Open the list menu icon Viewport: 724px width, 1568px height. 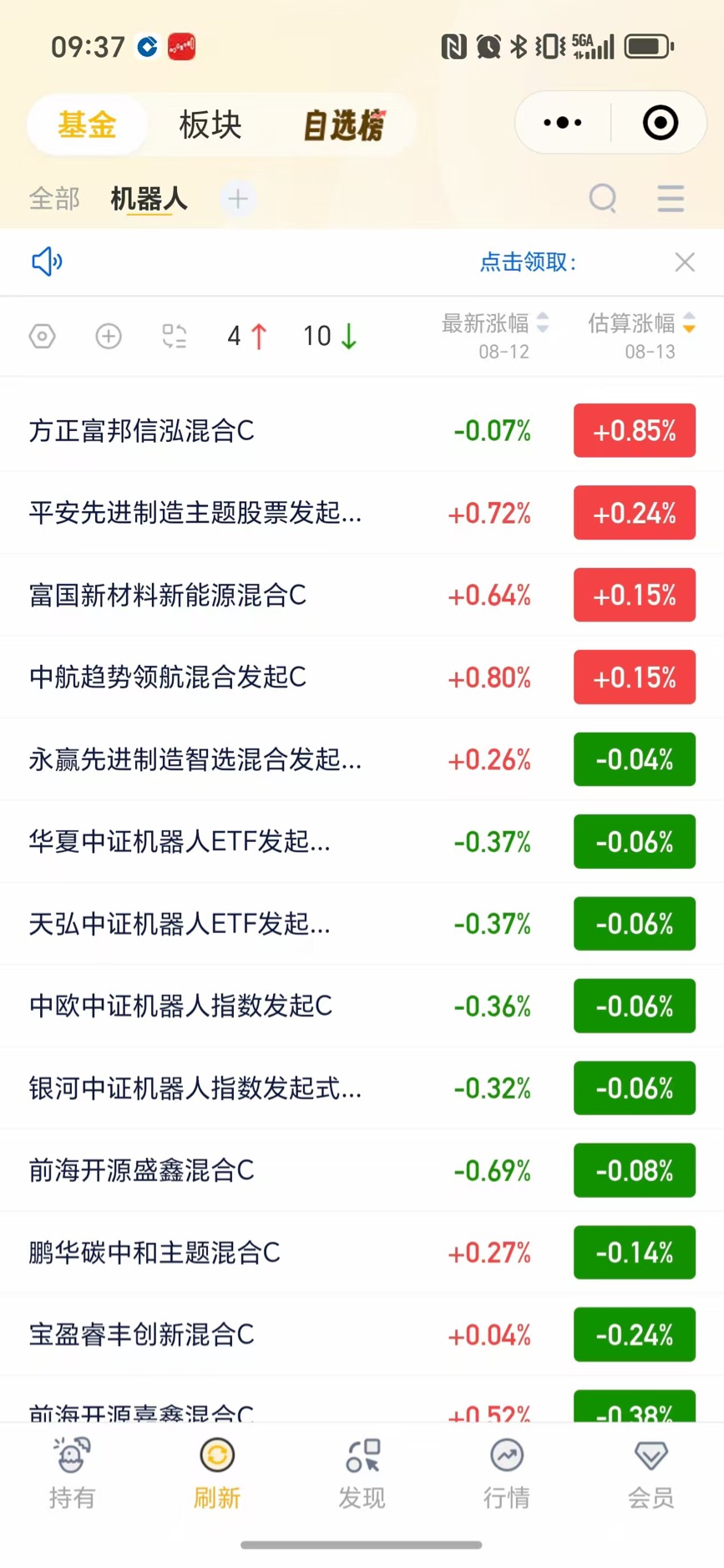tap(671, 199)
